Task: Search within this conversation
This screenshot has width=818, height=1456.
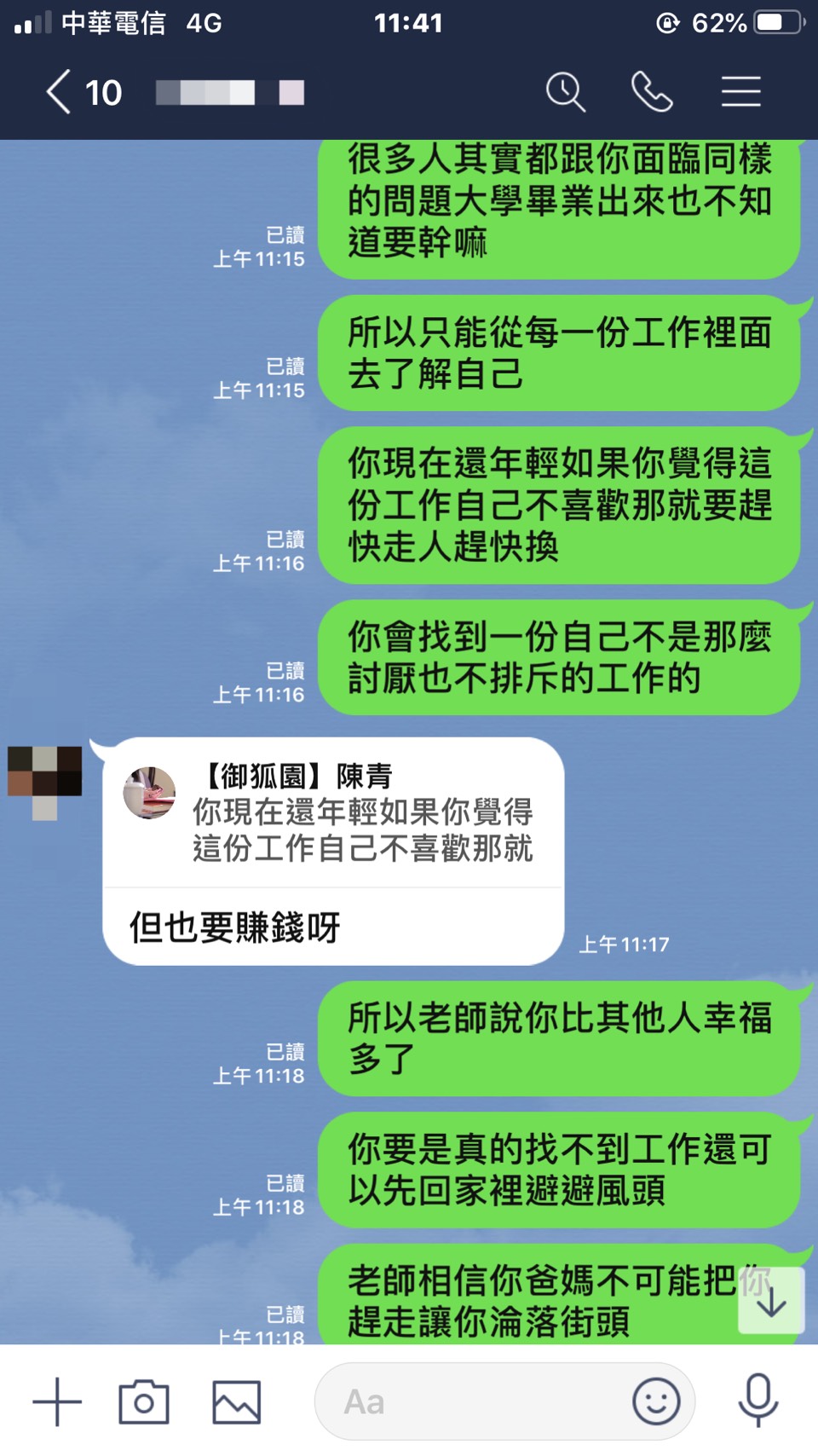Action: click(565, 92)
